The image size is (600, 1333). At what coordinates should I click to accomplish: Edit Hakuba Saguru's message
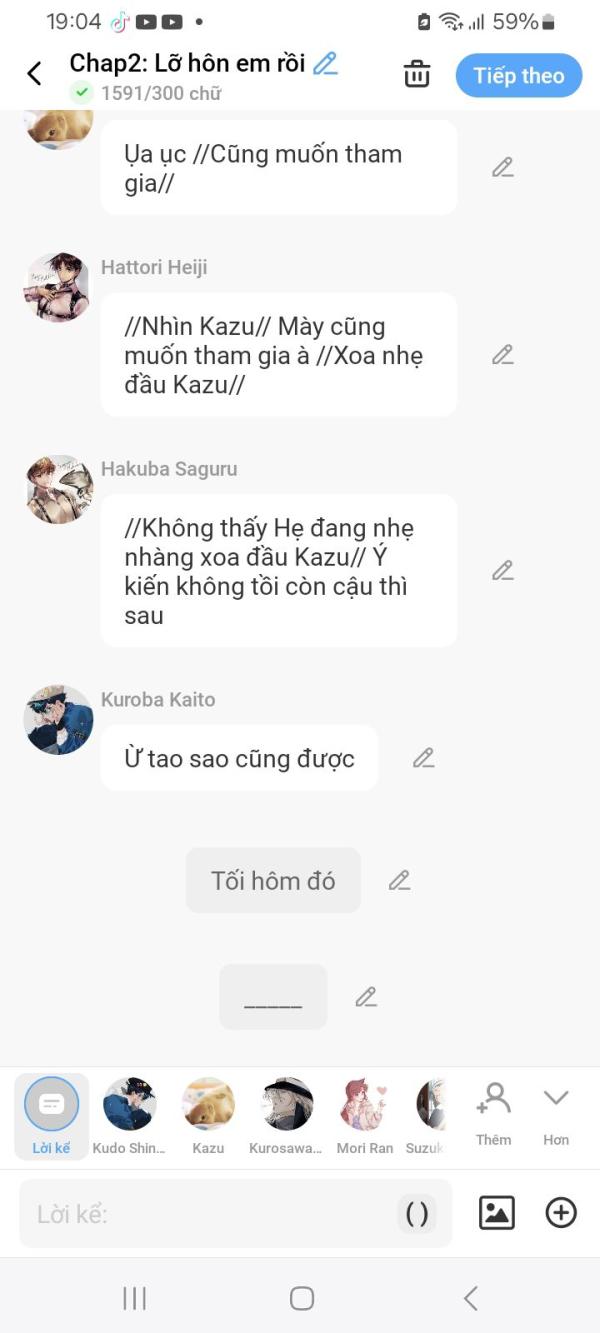pos(503,570)
